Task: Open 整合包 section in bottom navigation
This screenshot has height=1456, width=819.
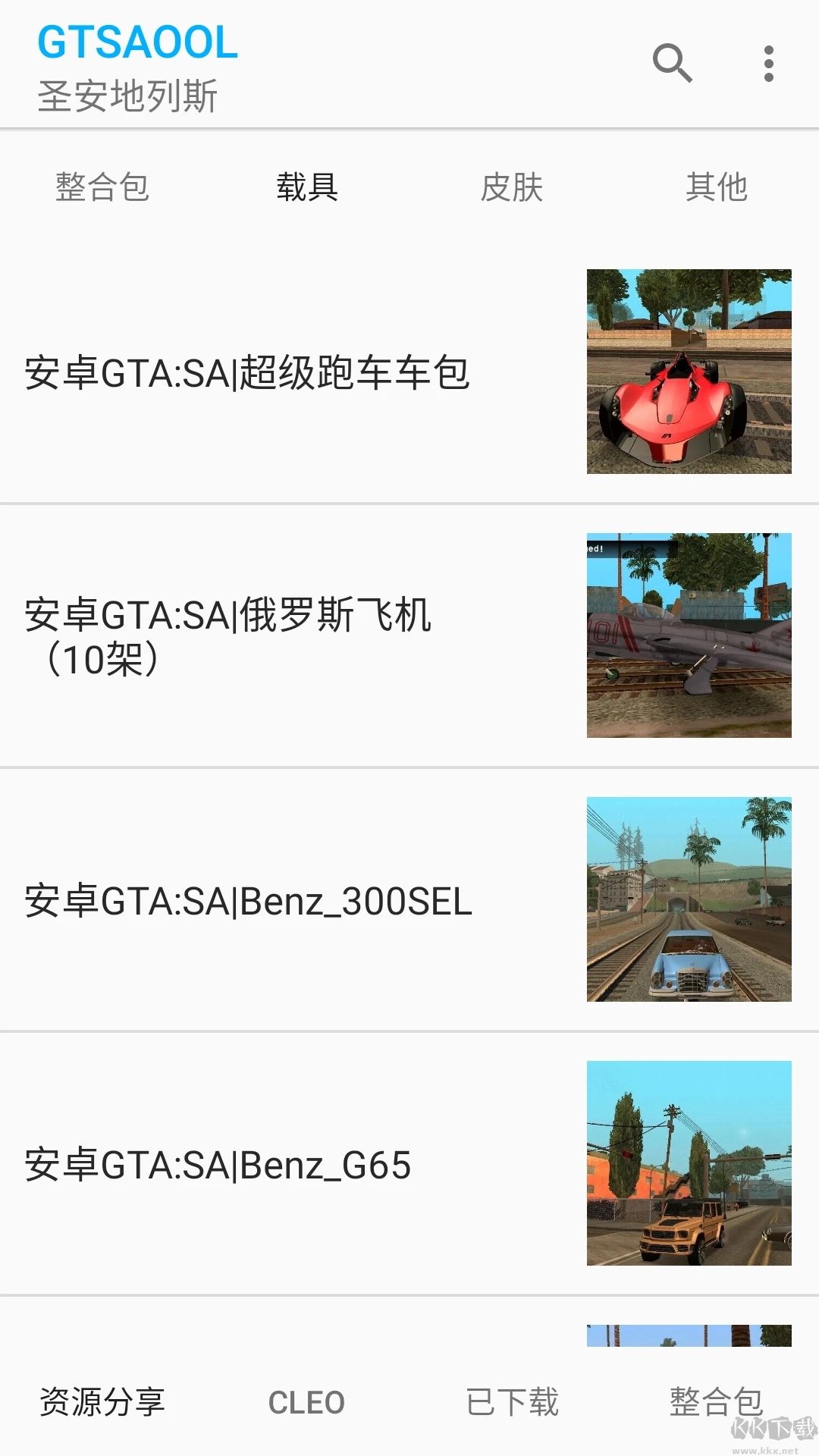Action: click(717, 1401)
